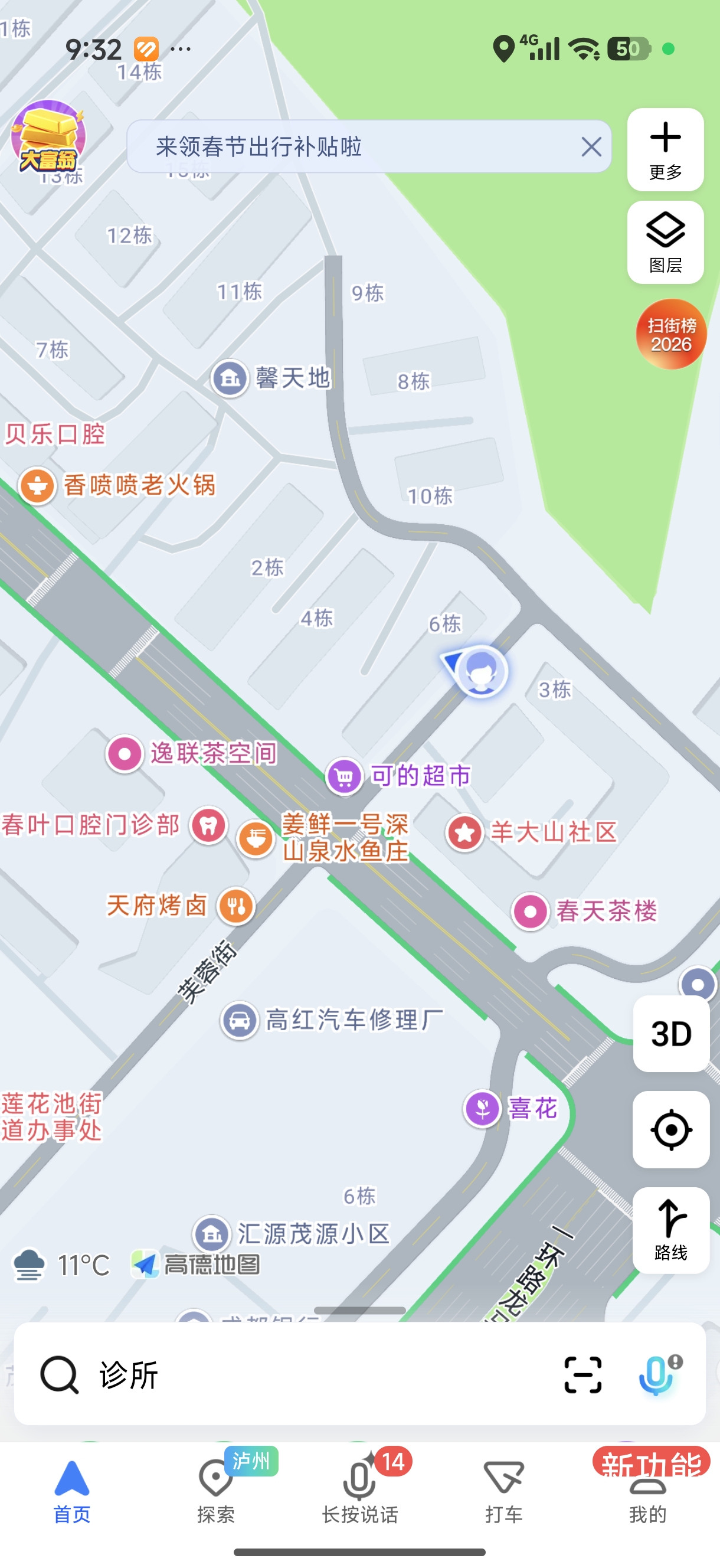720x1568 pixels.
Task: Switch map to 3D view
Action: (670, 1034)
